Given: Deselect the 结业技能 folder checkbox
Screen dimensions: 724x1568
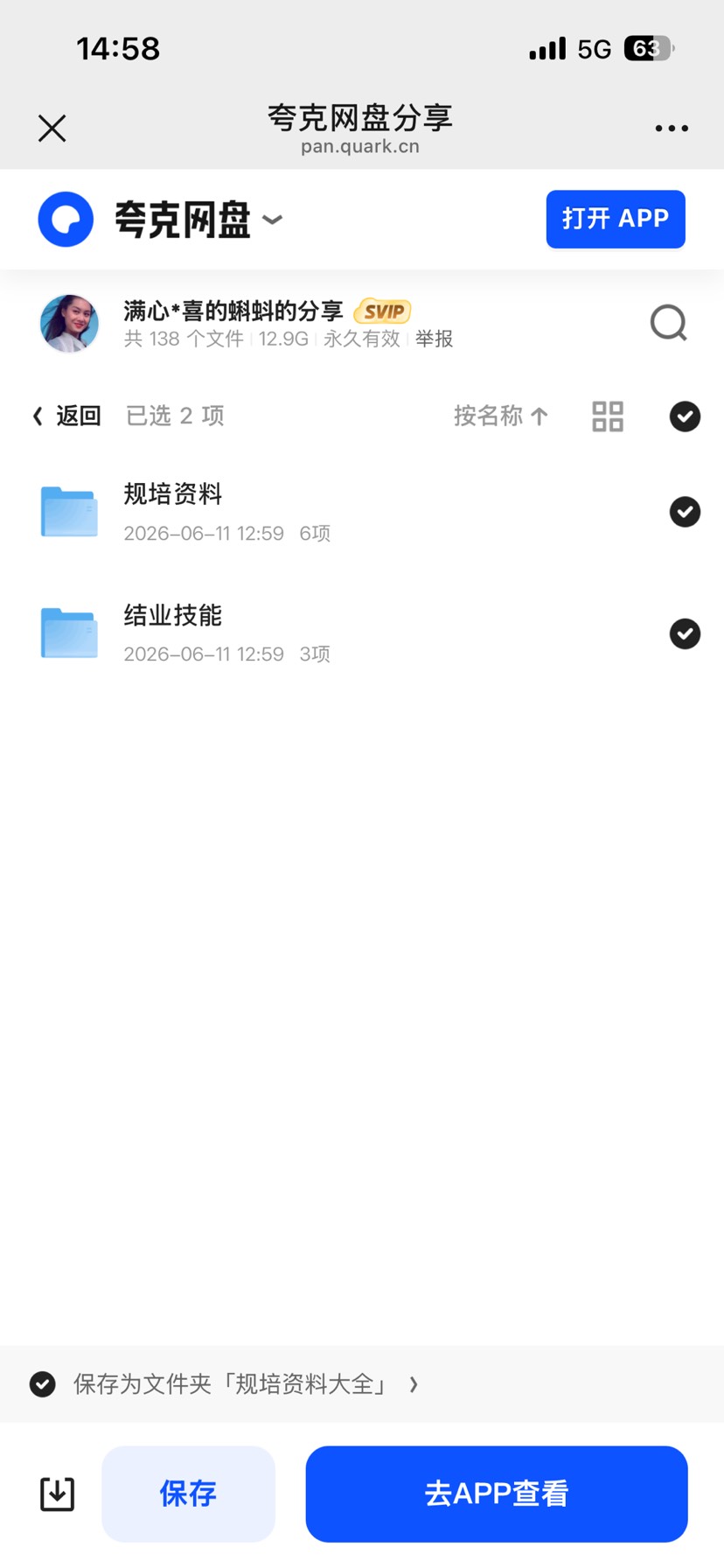Looking at the screenshot, I should coord(685,633).
